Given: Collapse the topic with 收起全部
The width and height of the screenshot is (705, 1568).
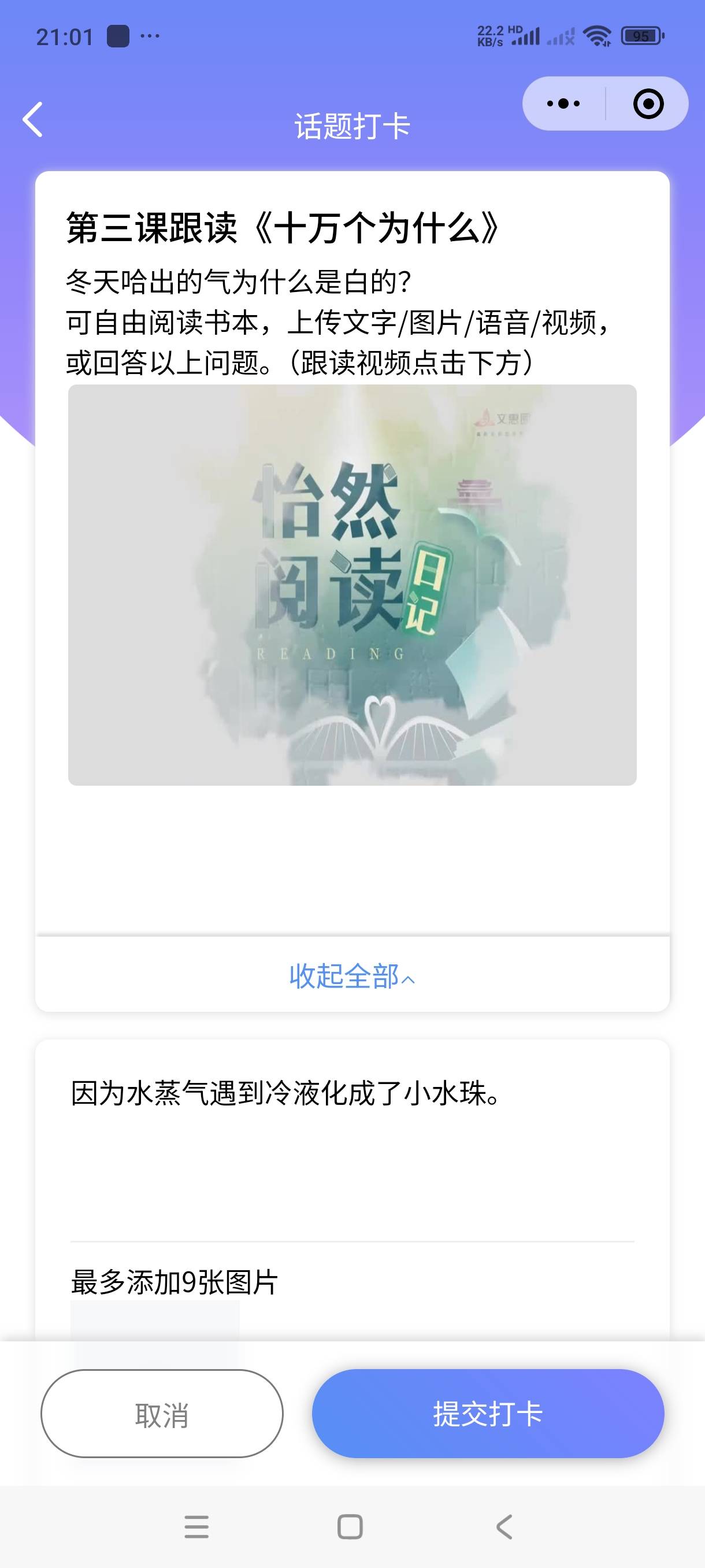Looking at the screenshot, I should tap(352, 977).
